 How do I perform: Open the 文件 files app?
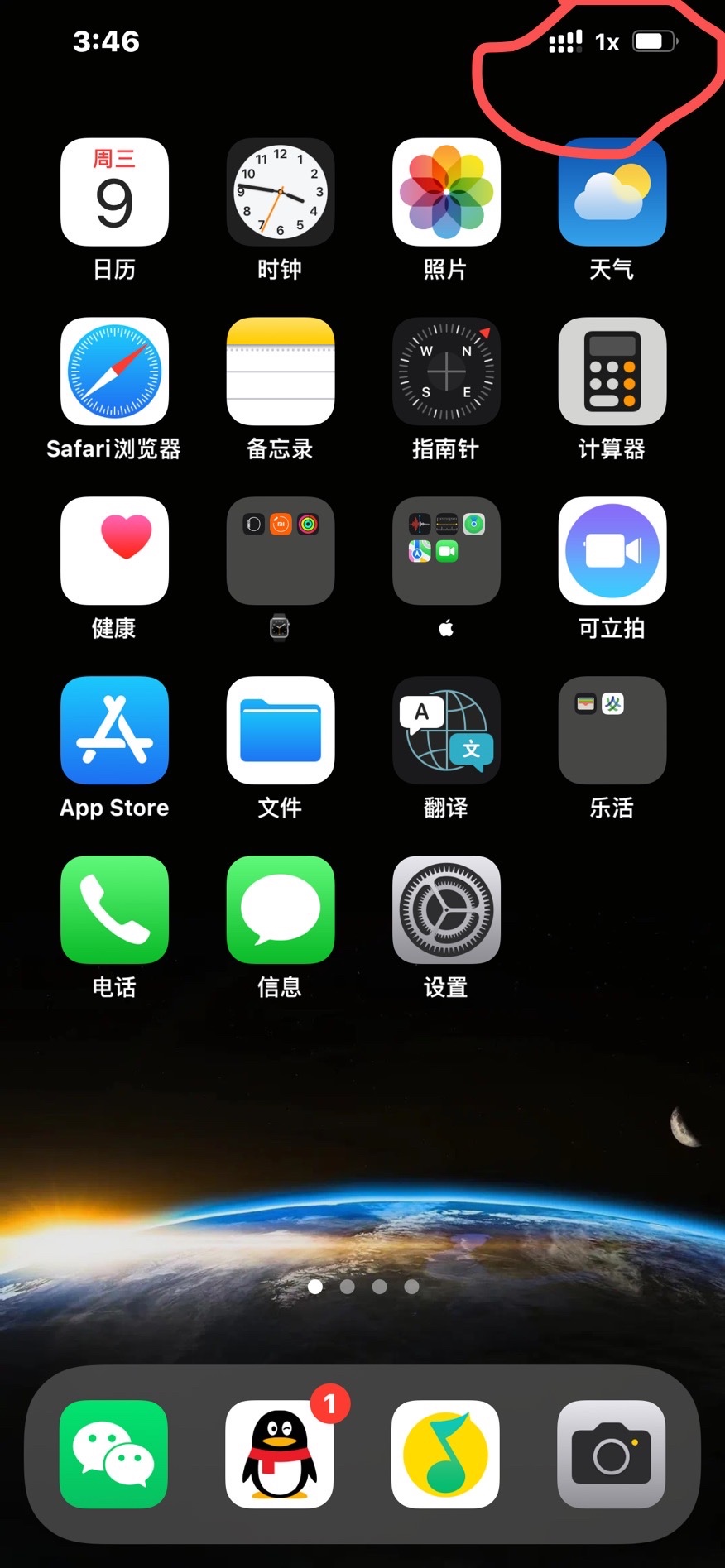coord(281,731)
